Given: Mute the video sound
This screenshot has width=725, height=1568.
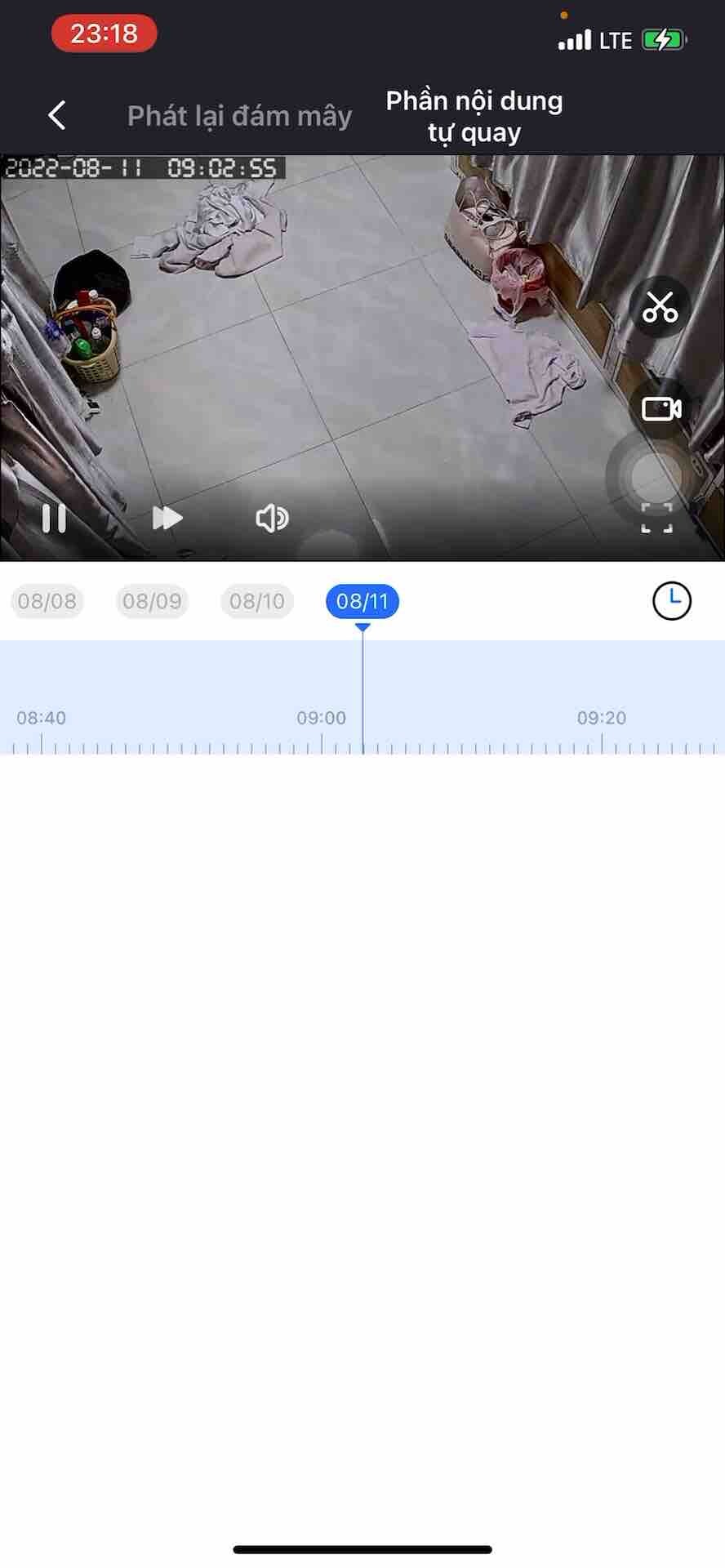Looking at the screenshot, I should pos(272,518).
